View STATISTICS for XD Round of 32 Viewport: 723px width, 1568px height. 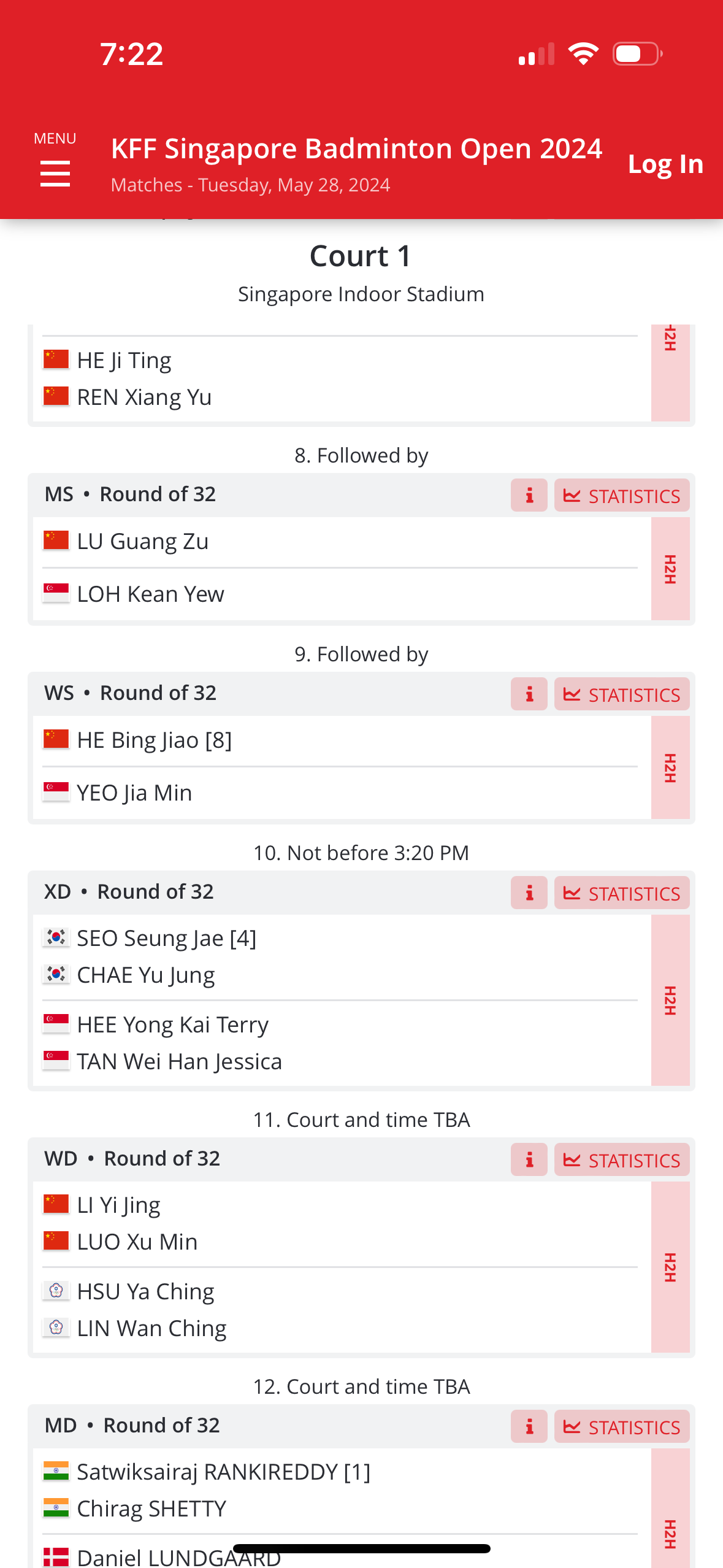[x=622, y=893]
